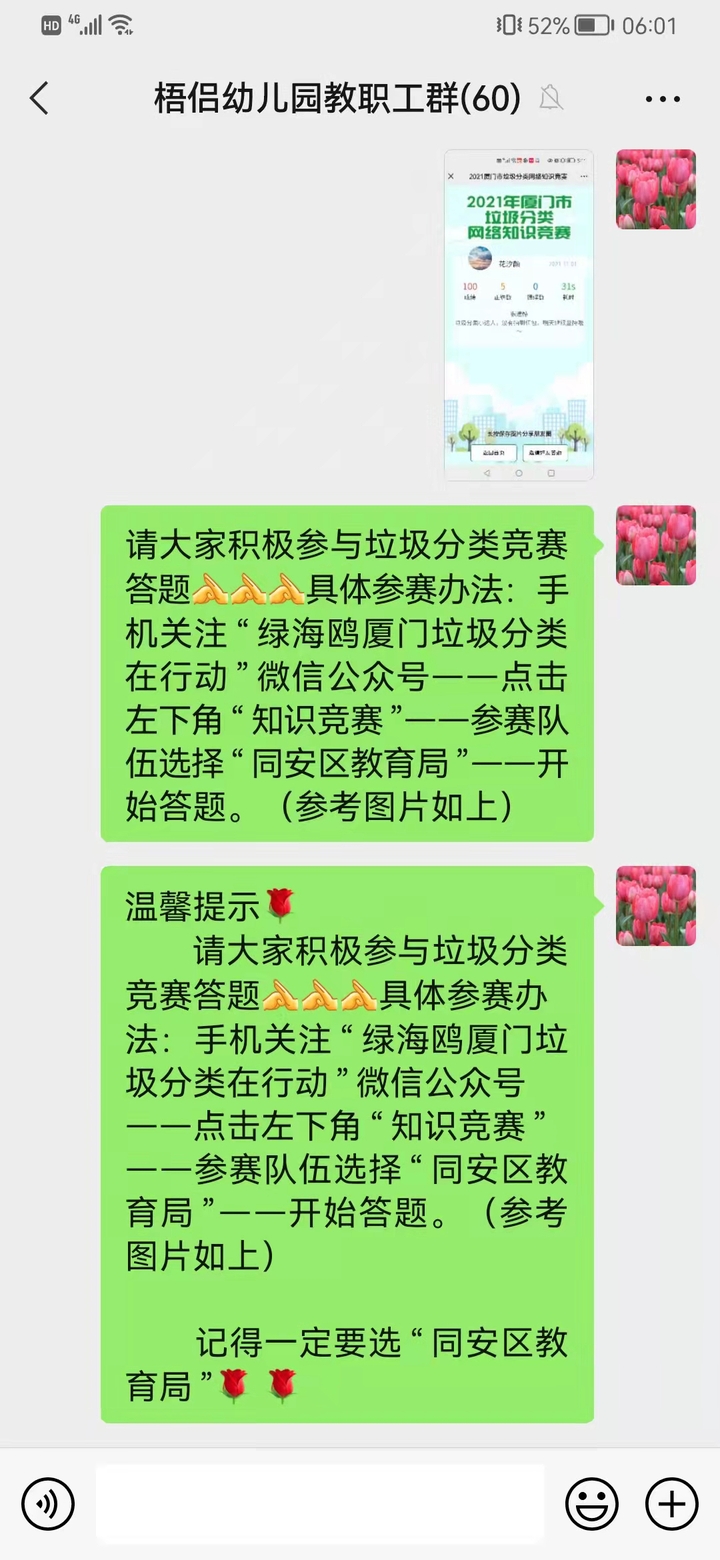Switch to voice message input
Screen dimensions: 720x1560
(48, 1503)
